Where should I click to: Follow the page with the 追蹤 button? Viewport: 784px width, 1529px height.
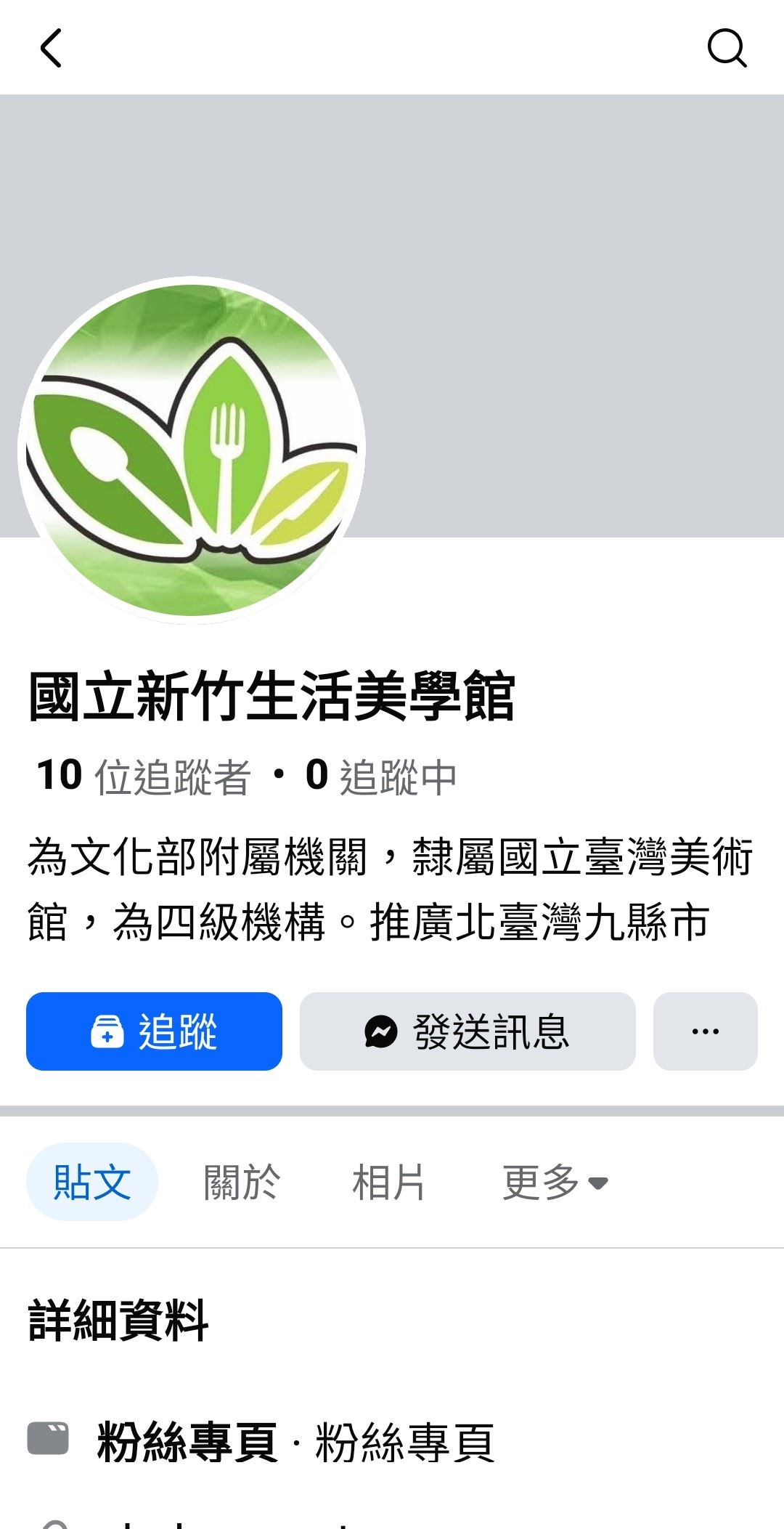pyautogui.click(x=154, y=1031)
